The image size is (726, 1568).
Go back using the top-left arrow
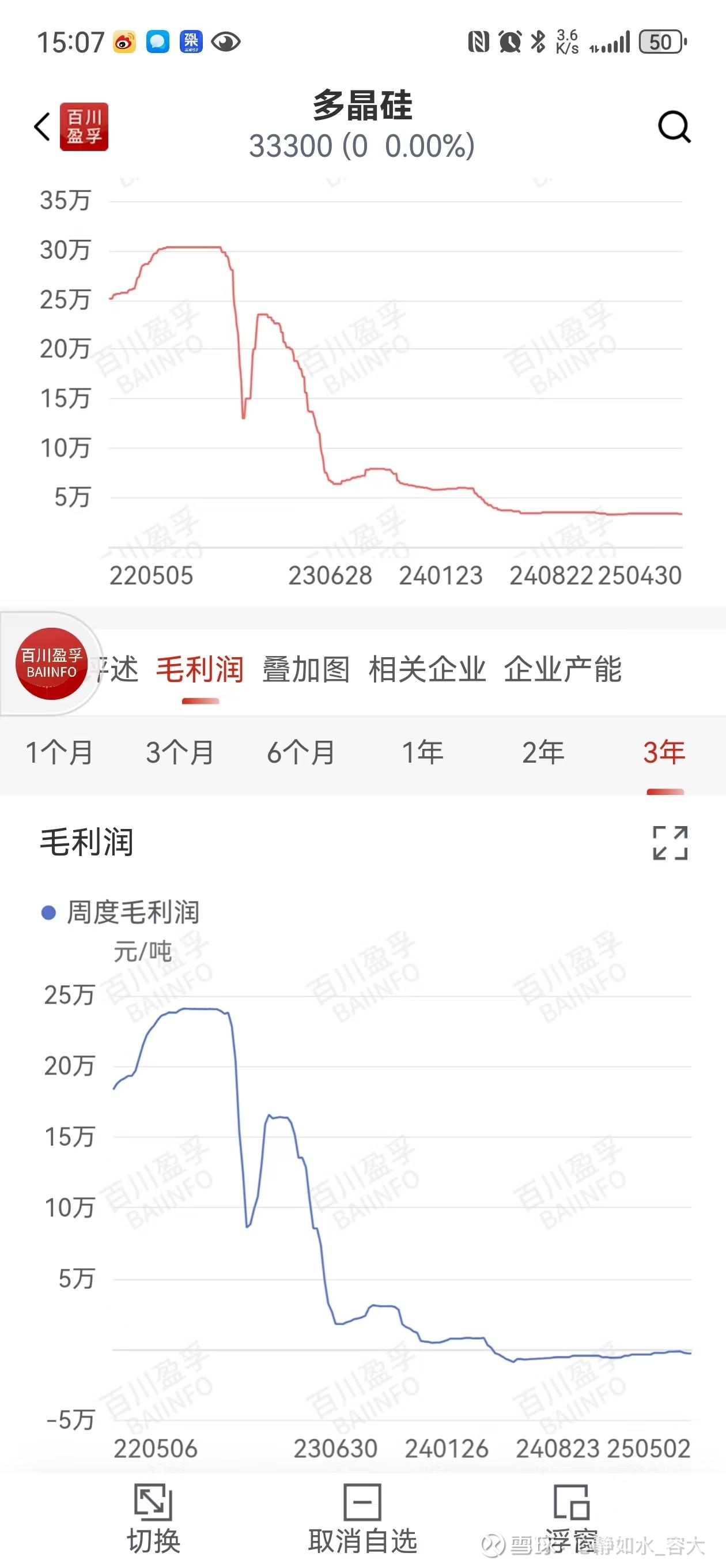coord(42,127)
